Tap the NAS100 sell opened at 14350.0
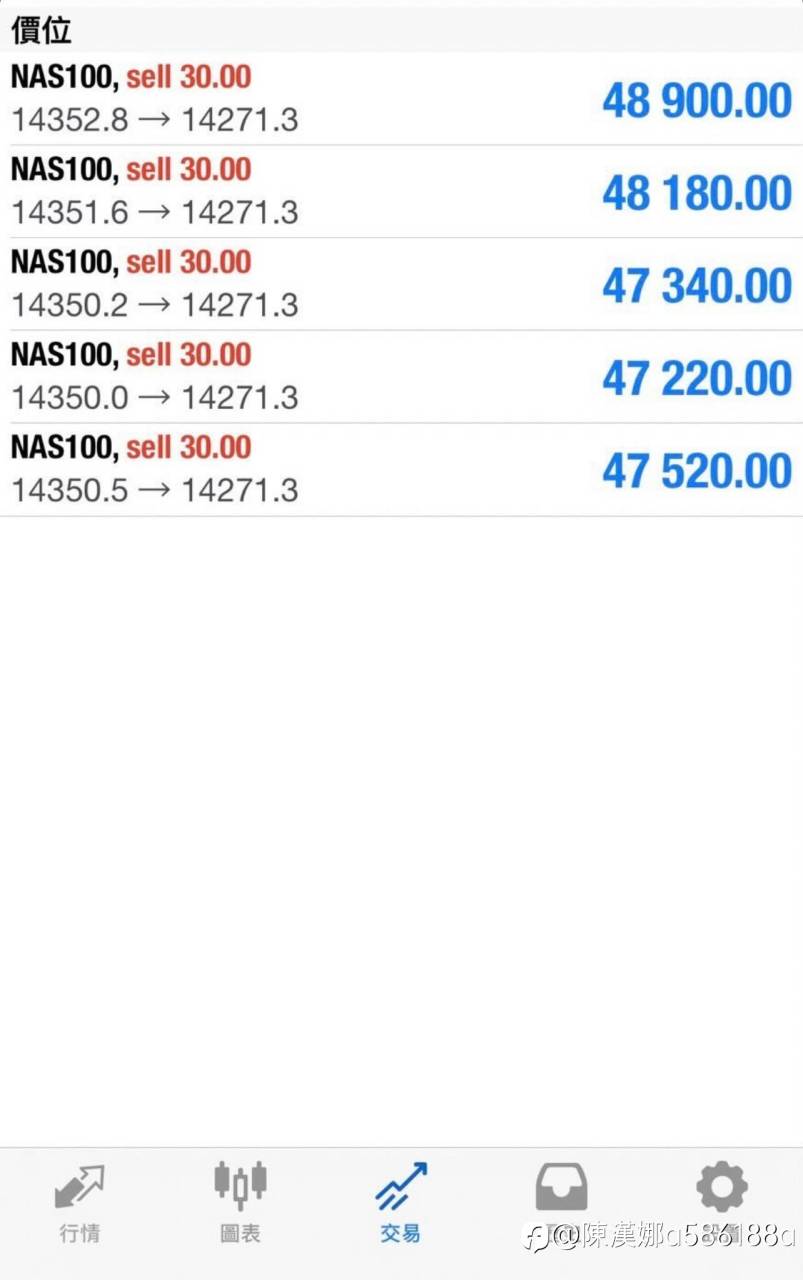Image resolution: width=803 pixels, height=1280 pixels. coord(400,377)
